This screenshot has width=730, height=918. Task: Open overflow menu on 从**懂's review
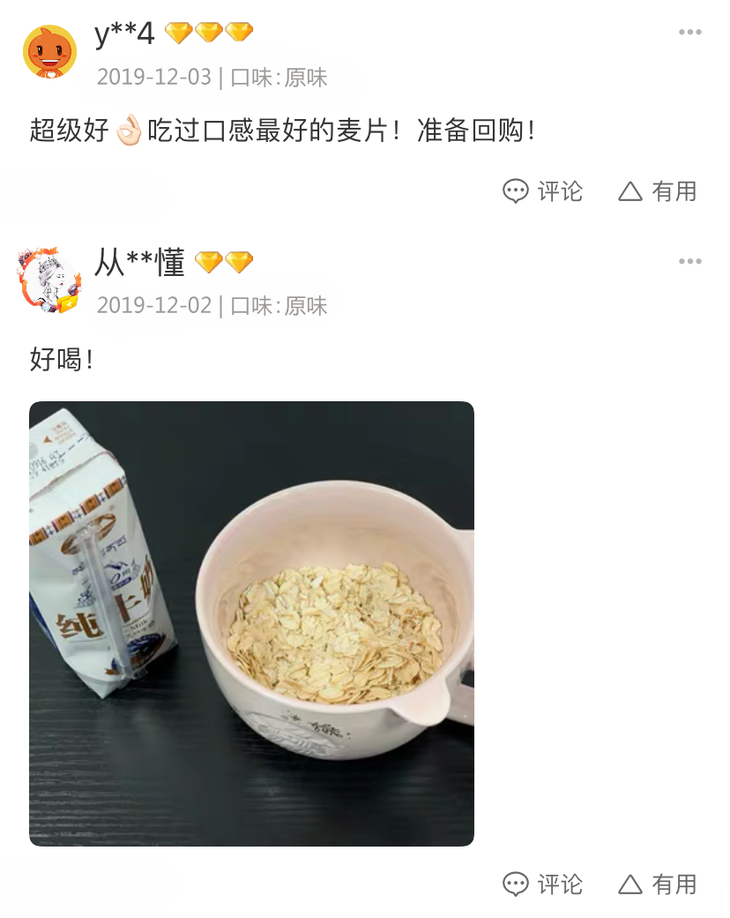click(x=690, y=261)
